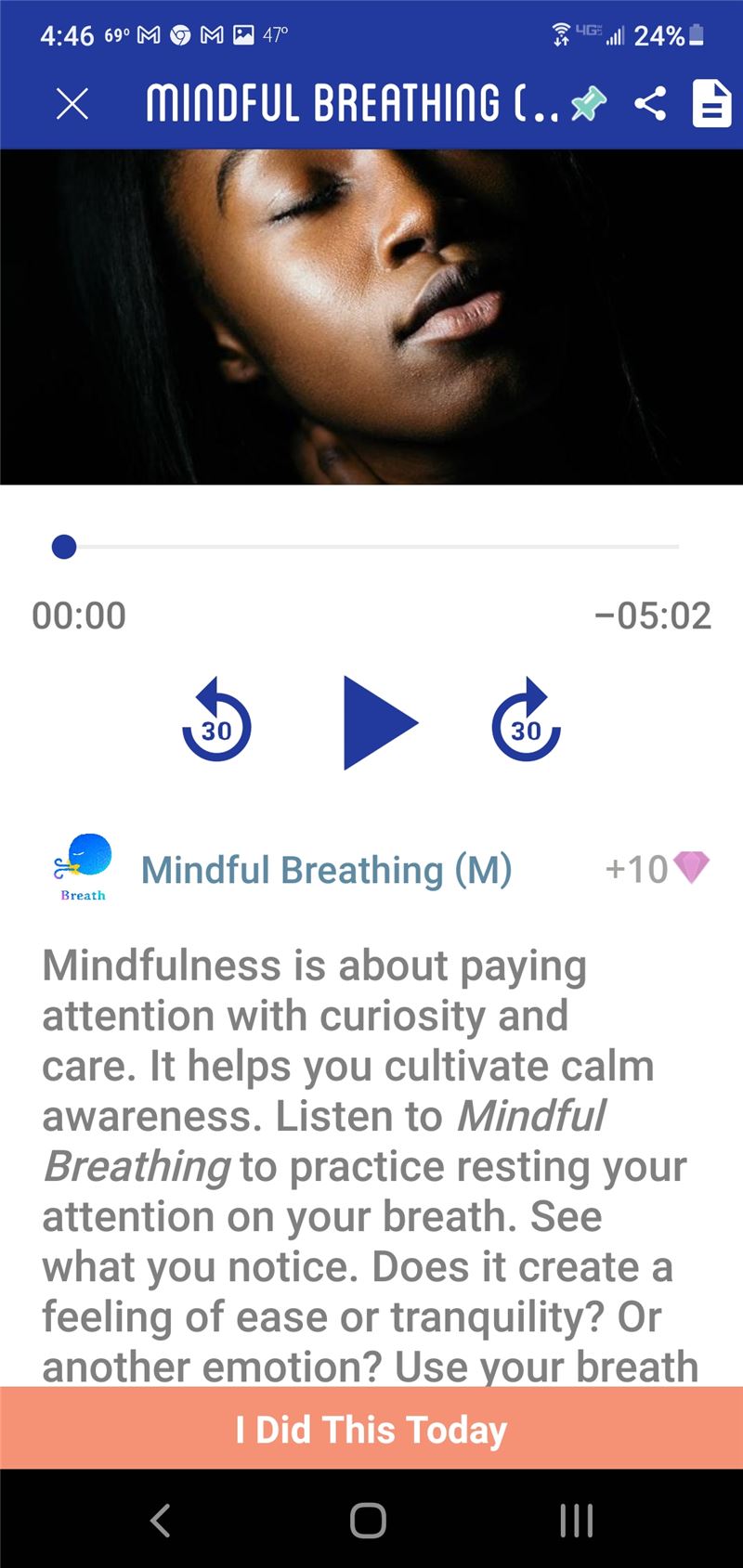Skip forward 30 seconds
743x1568 pixels.
(526, 720)
